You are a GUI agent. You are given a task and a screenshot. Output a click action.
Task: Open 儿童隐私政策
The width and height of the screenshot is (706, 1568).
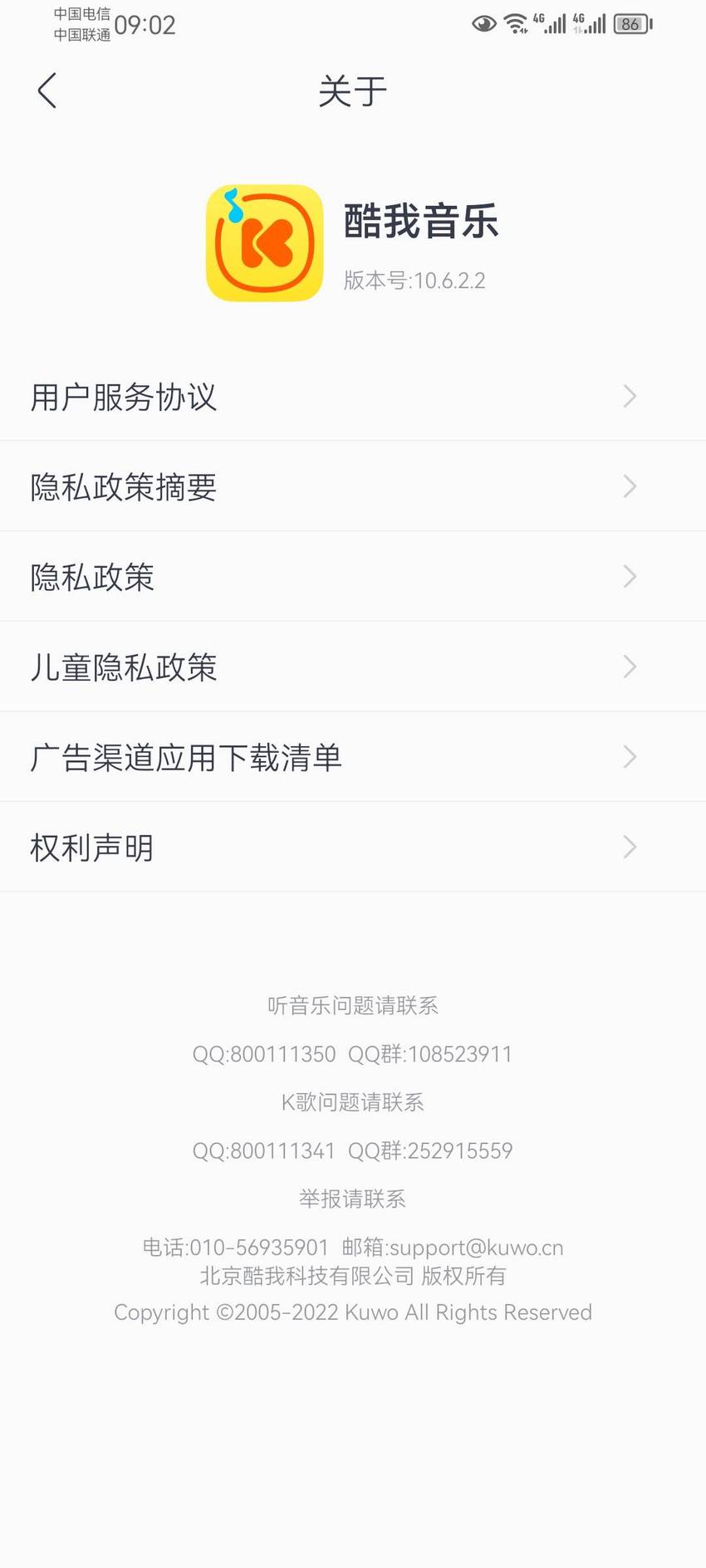(353, 667)
